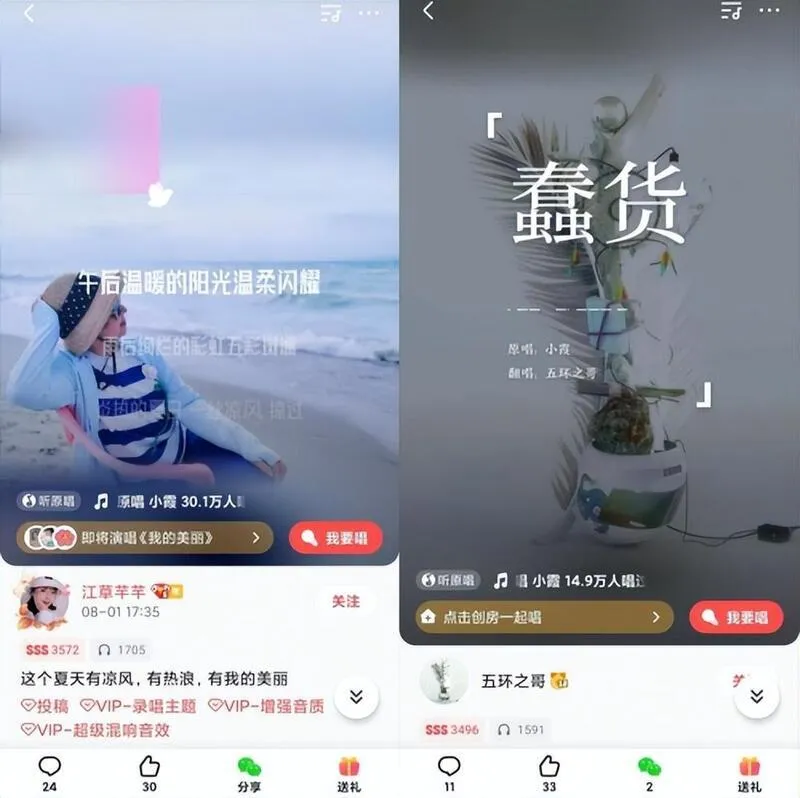The width and height of the screenshot is (800, 798).
Task: Open the 24 comments on 江草芊芊's post
Action: [49, 773]
